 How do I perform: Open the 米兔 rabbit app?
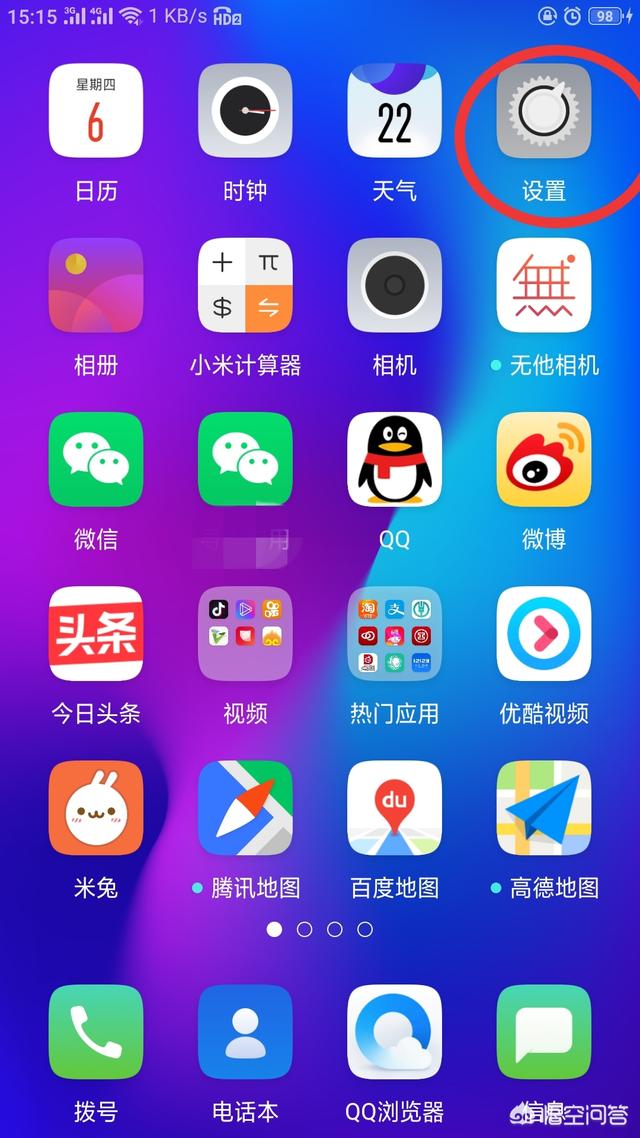pyautogui.click(x=96, y=807)
